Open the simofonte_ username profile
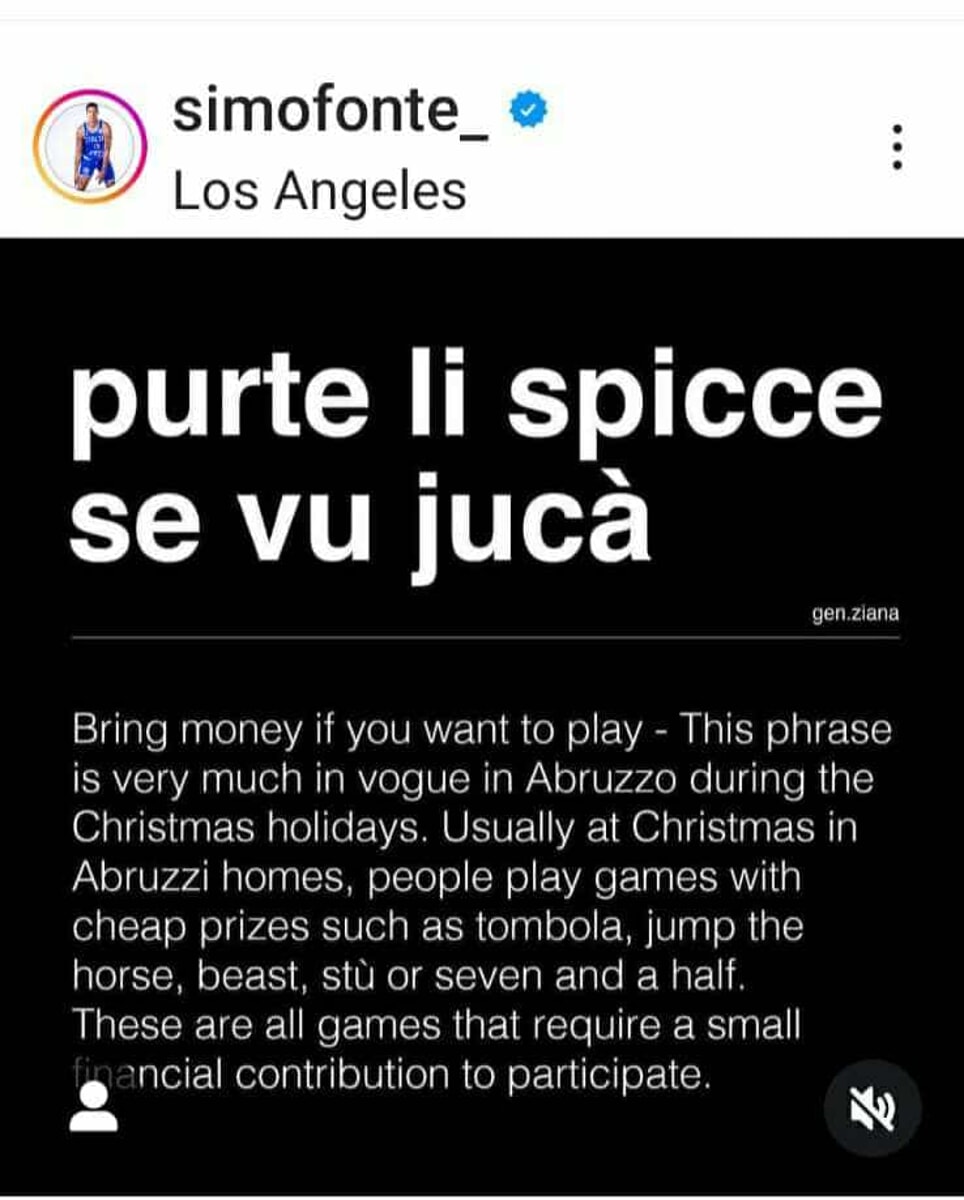964x1200 pixels. (x=330, y=111)
